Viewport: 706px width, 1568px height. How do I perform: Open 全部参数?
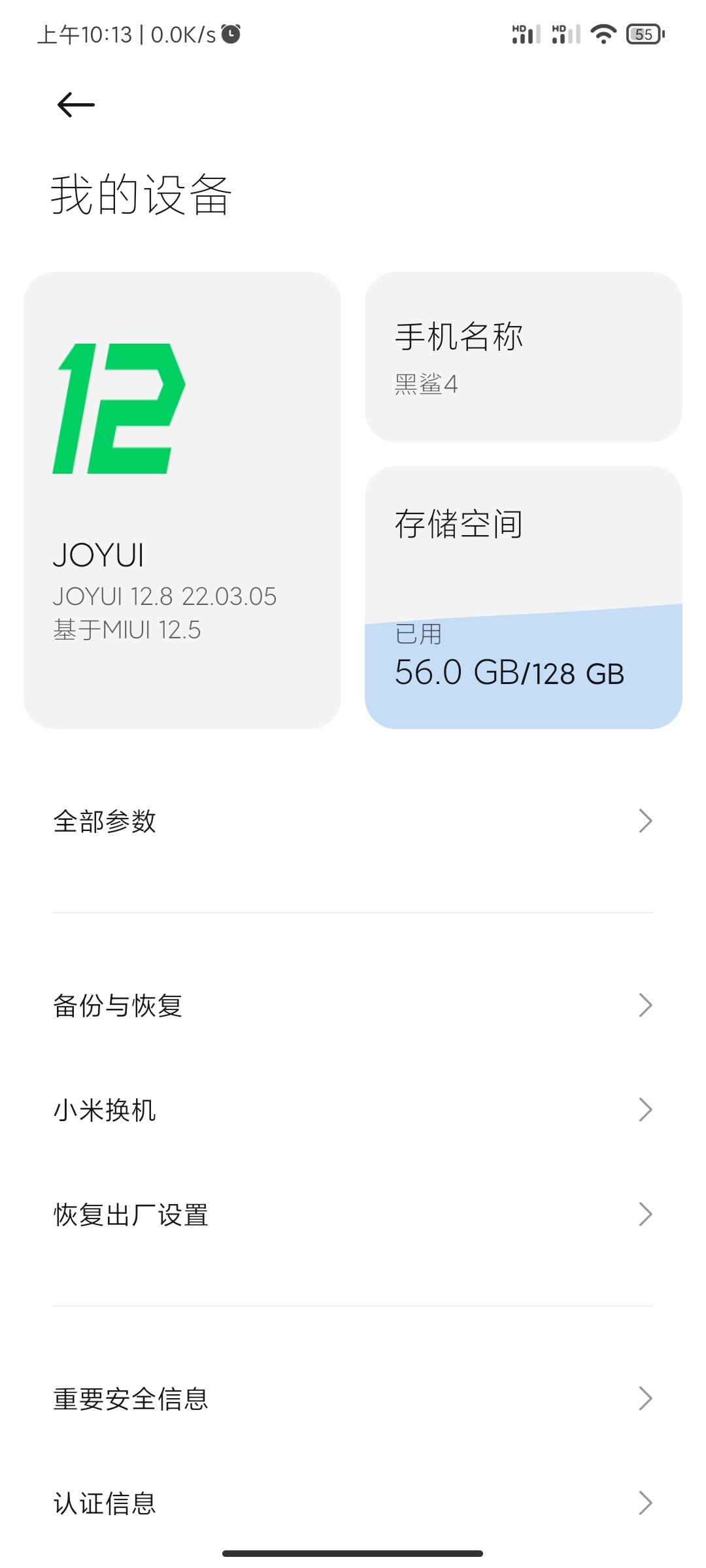tap(353, 821)
